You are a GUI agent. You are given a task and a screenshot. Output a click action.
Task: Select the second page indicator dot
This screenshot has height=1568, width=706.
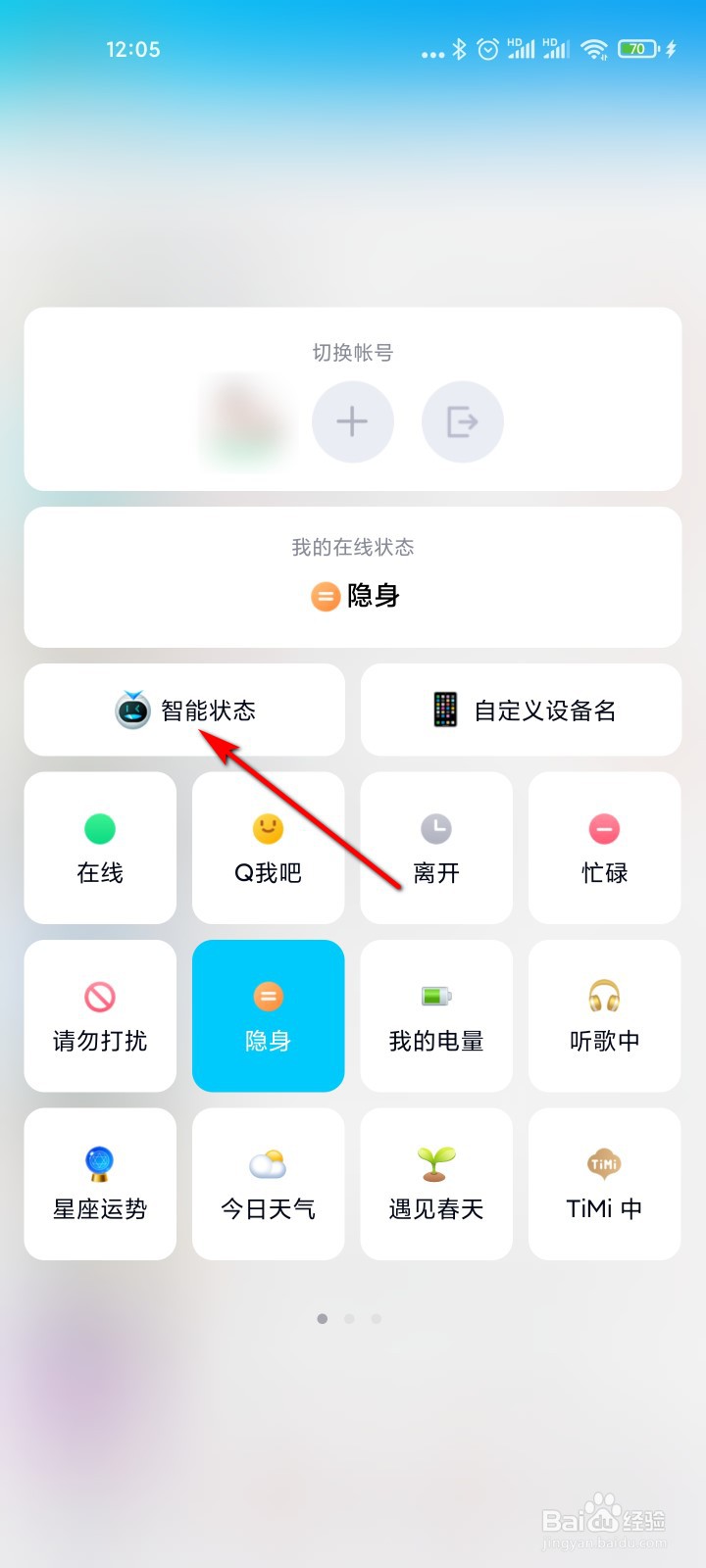click(349, 1318)
